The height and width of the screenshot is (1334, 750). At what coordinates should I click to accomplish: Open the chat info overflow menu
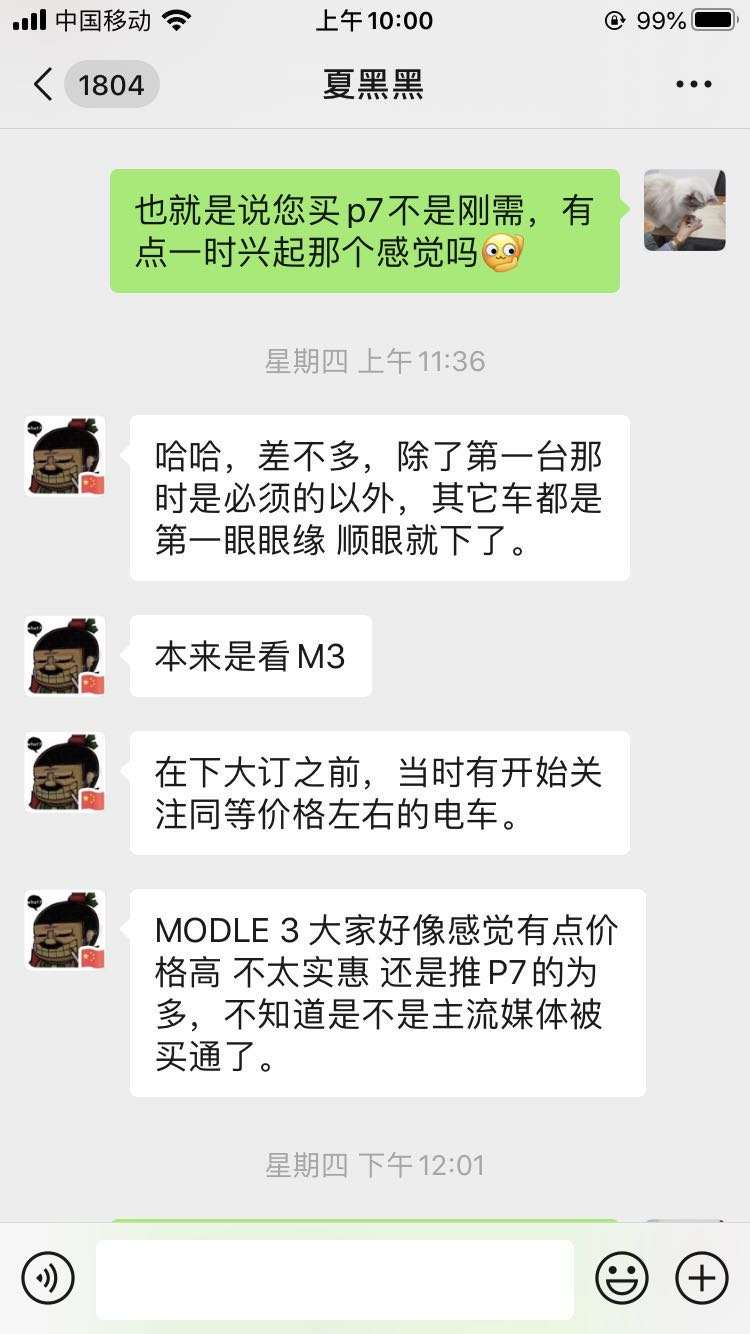(x=693, y=85)
